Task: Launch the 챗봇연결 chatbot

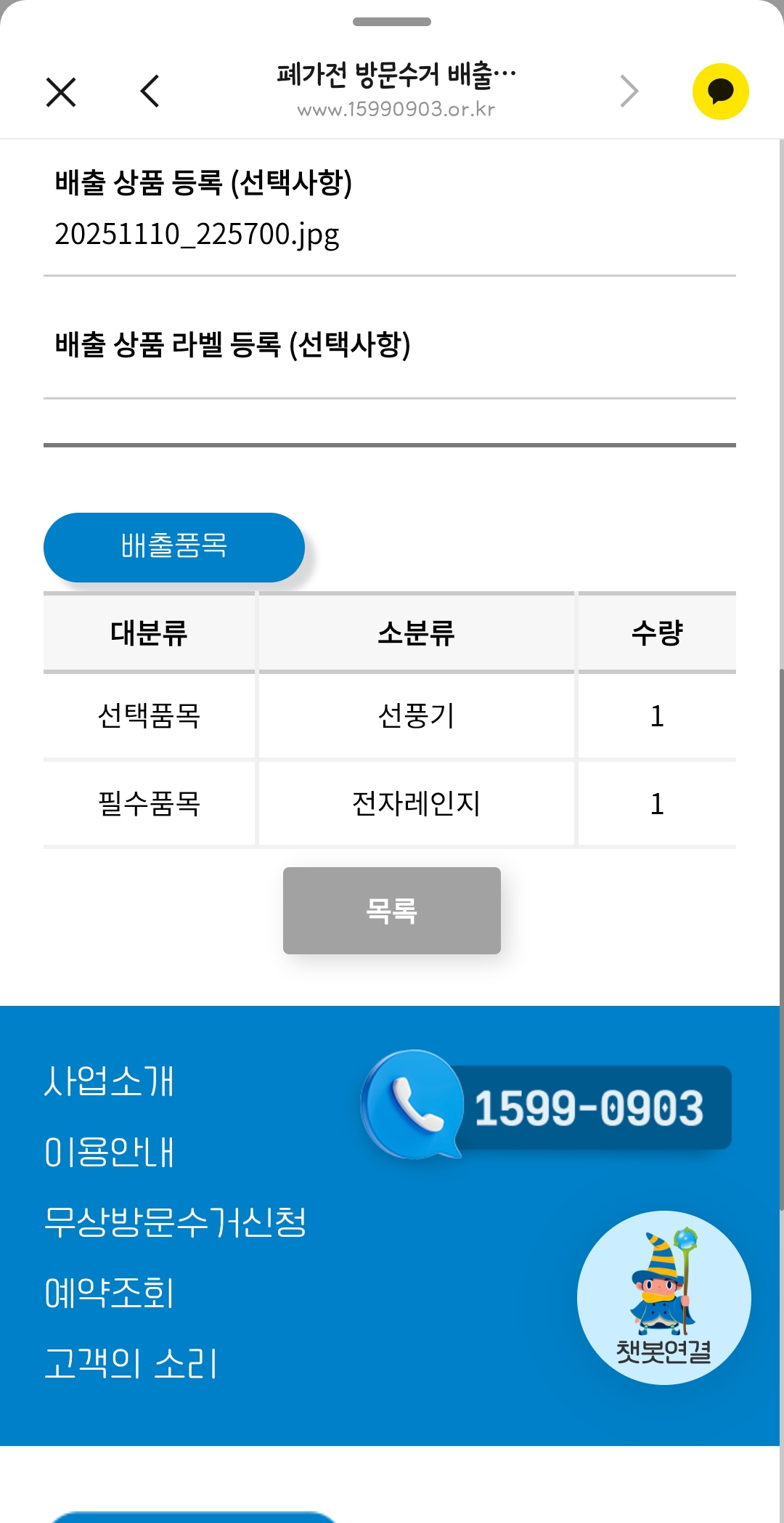Action: coord(663,1297)
